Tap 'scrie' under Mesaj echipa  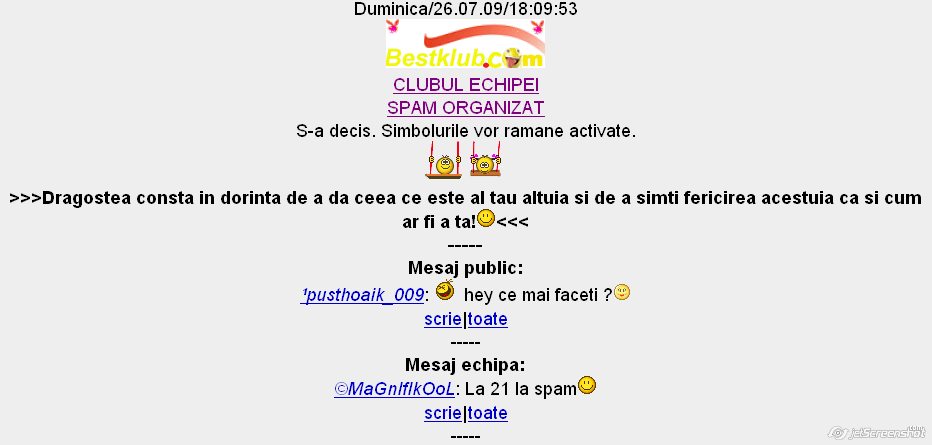pyautogui.click(x=442, y=413)
